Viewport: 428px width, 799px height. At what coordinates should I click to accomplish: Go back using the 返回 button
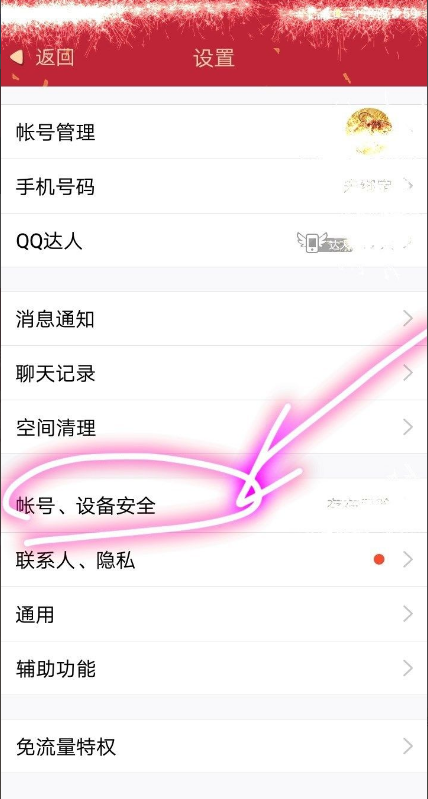tap(42, 57)
